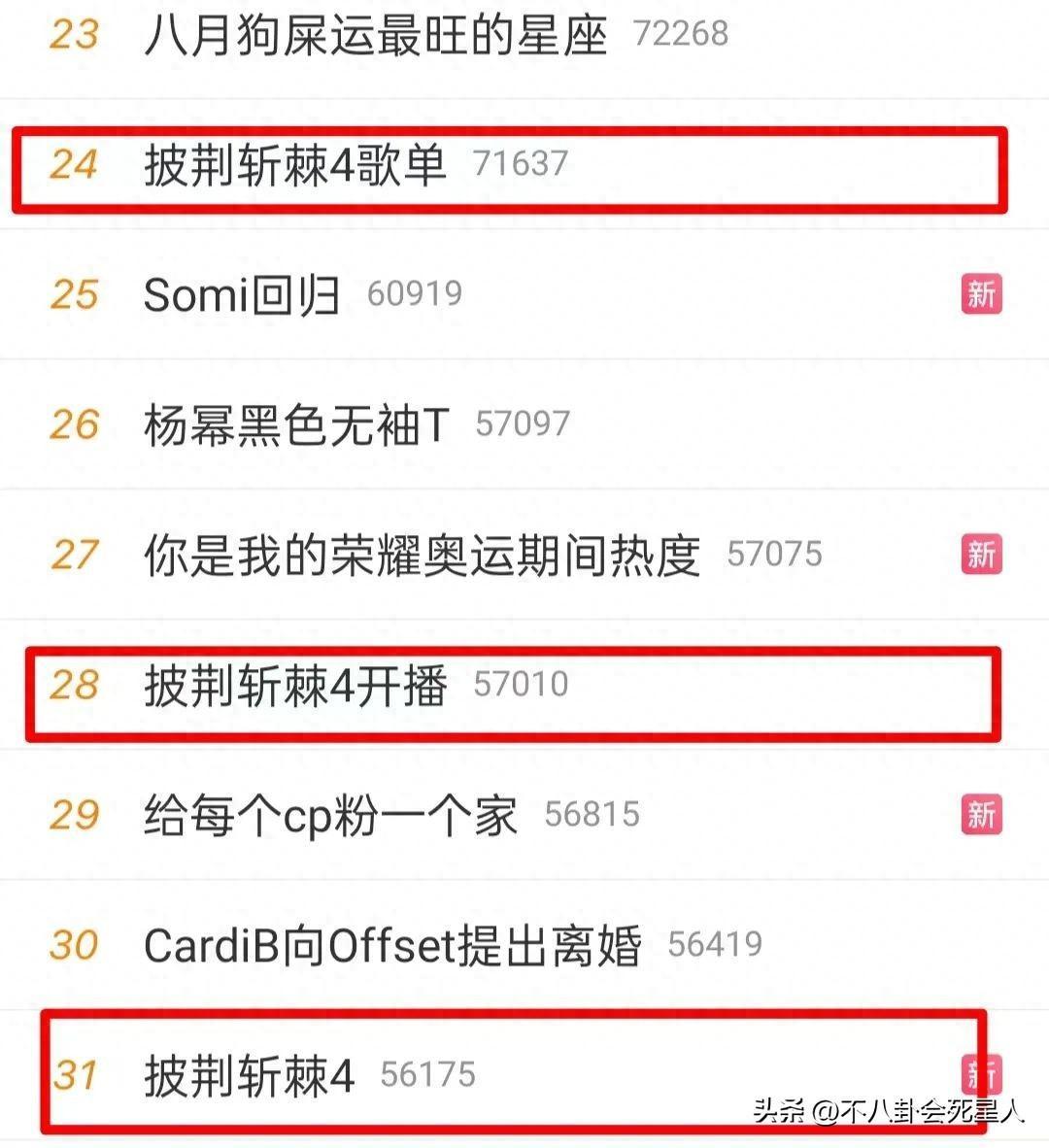
Task: Open hot search 八月狗屎运最旺的星座
Action: click(x=375, y=35)
